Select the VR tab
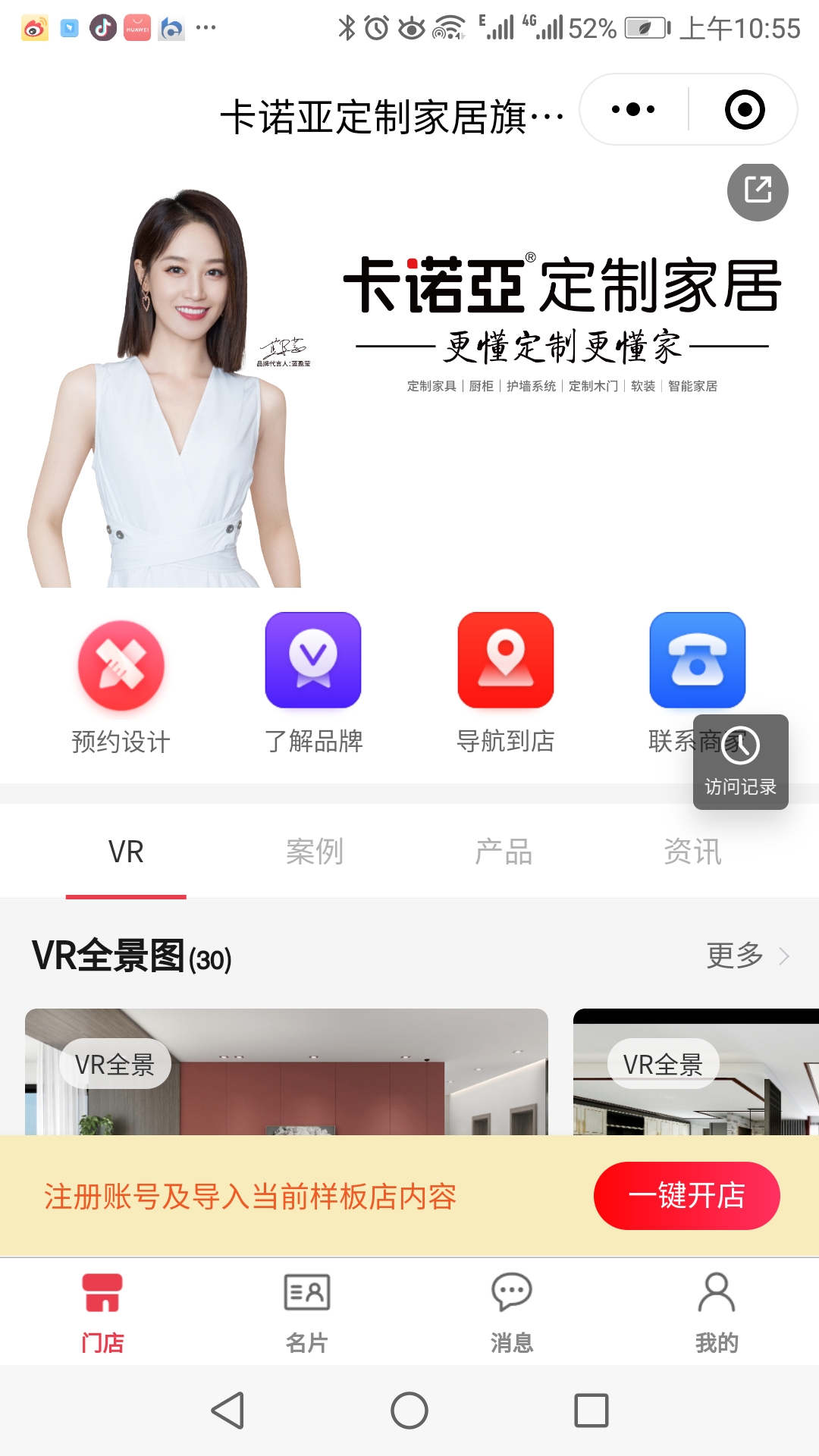The height and width of the screenshot is (1456, 819). pos(126,852)
